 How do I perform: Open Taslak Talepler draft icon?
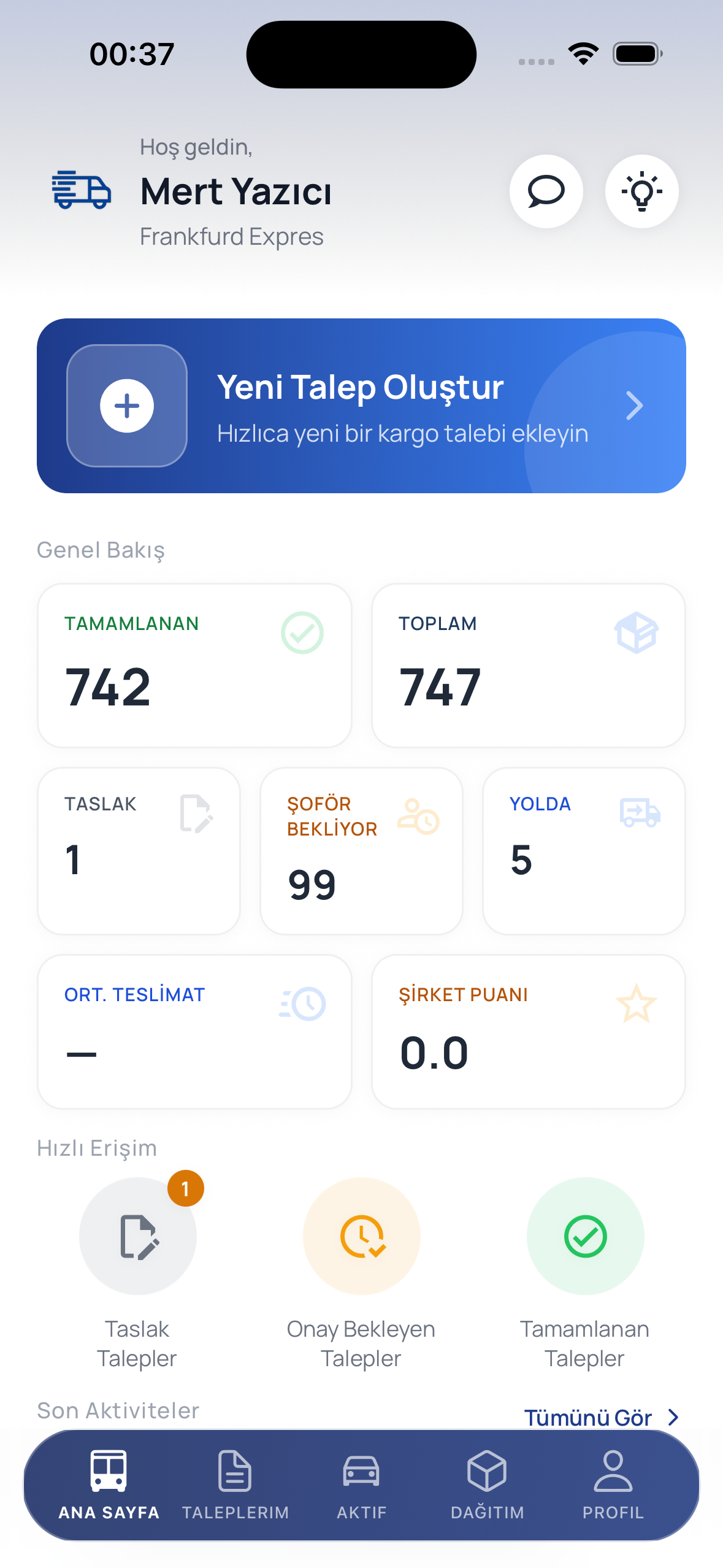tap(138, 1237)
